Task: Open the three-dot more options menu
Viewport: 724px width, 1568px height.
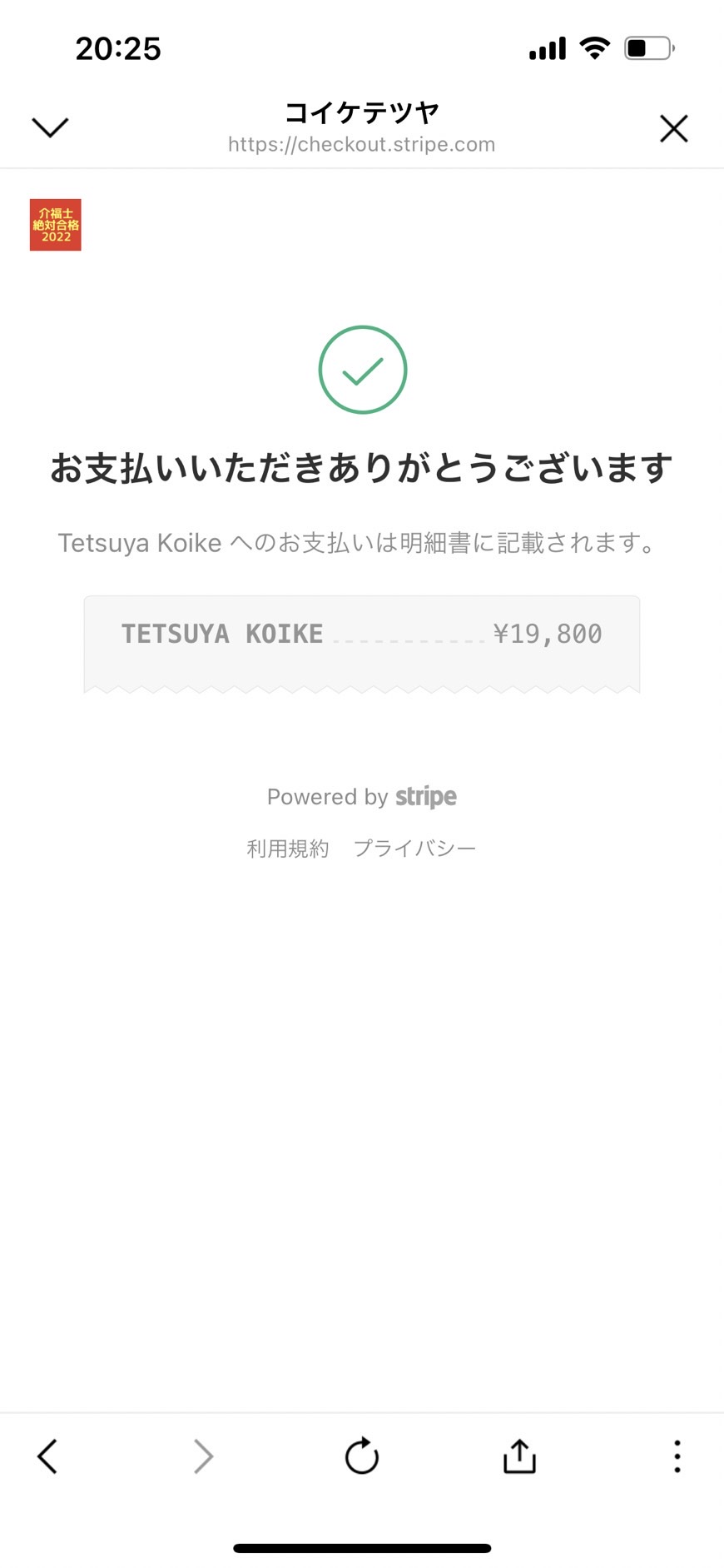Action: tap(677, 1456)
